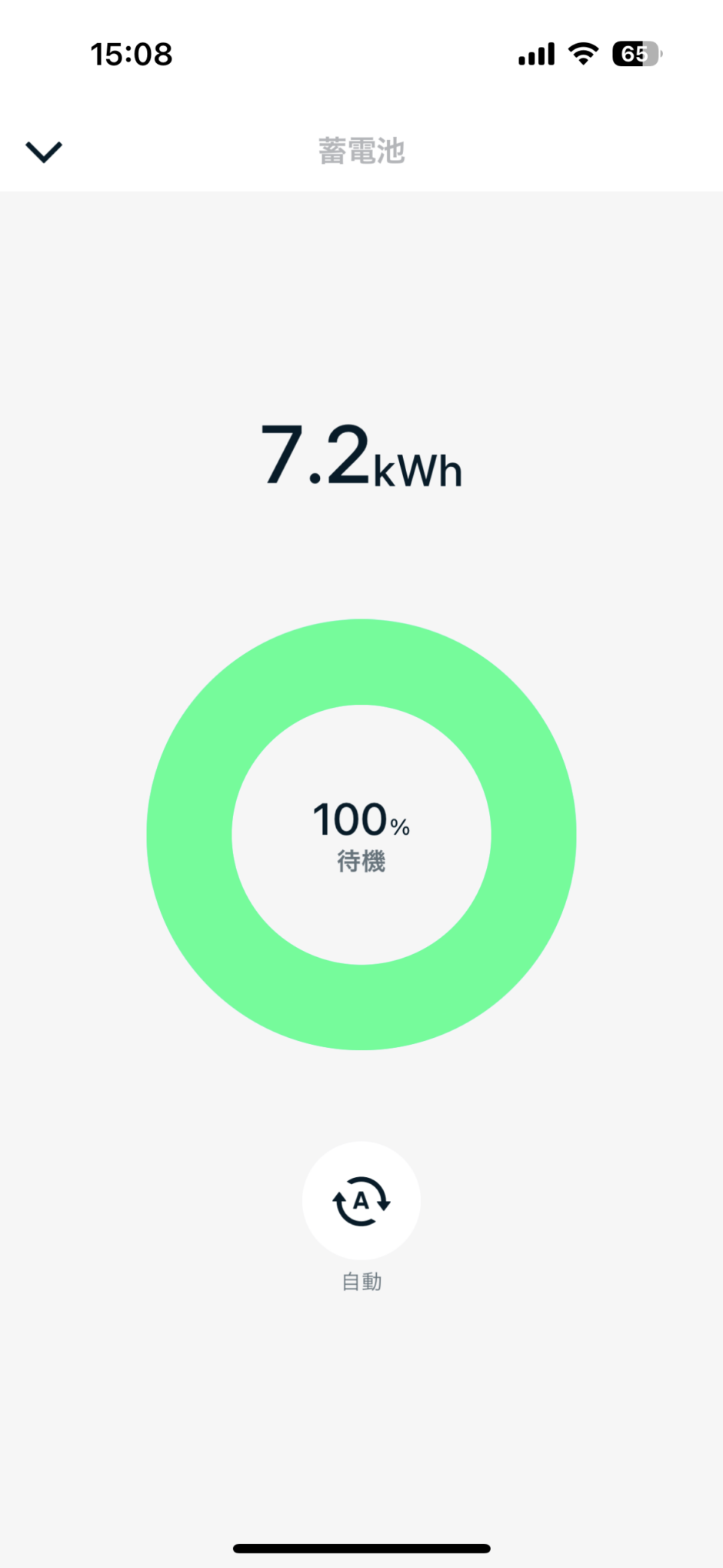Image resolution: width=723 pixels, height=1568 pixels.
Task: Open the white circle containing the A icon
Action: tap(361, 1200)
